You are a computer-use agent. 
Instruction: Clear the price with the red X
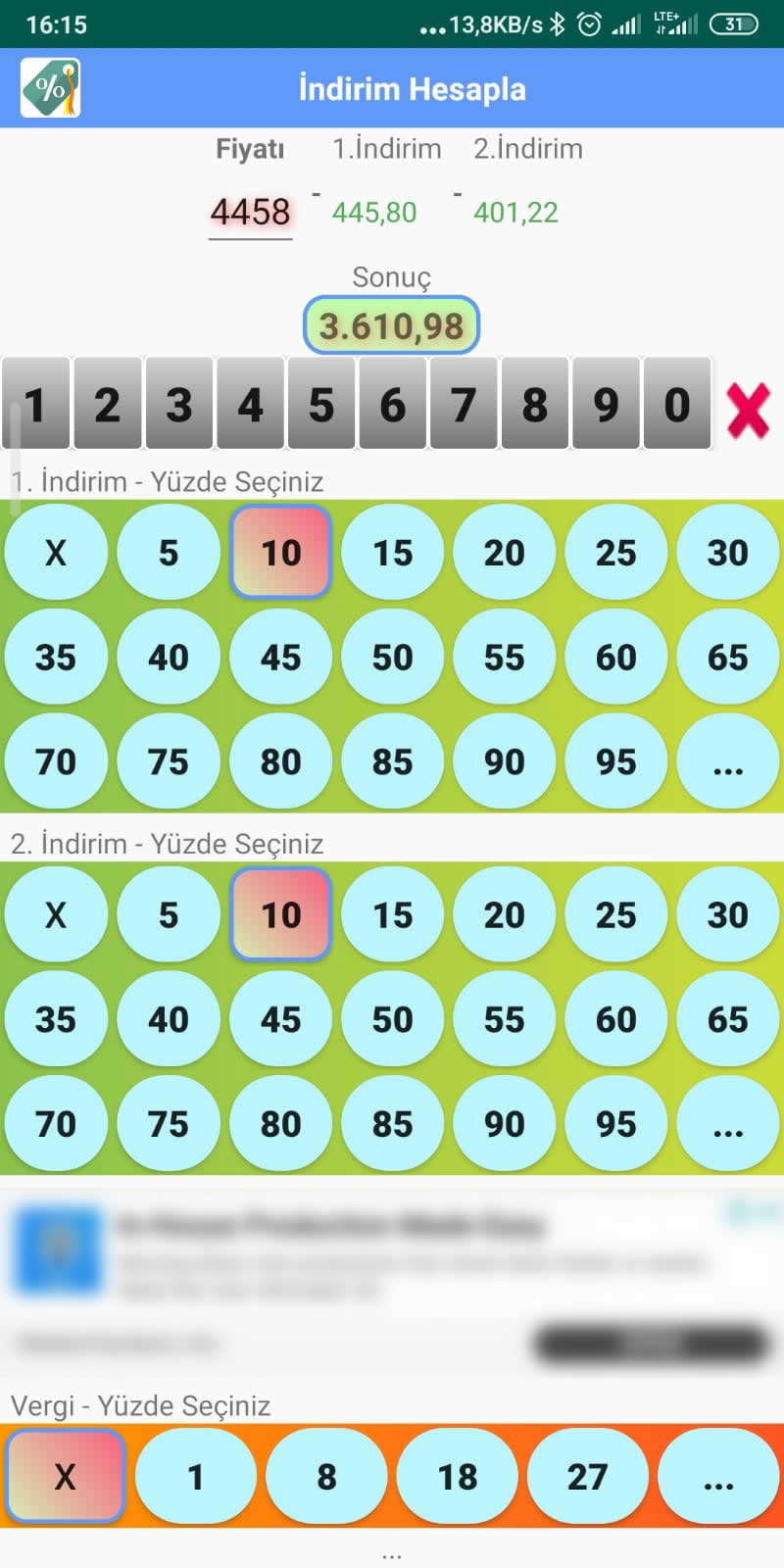tap(748, 410)
